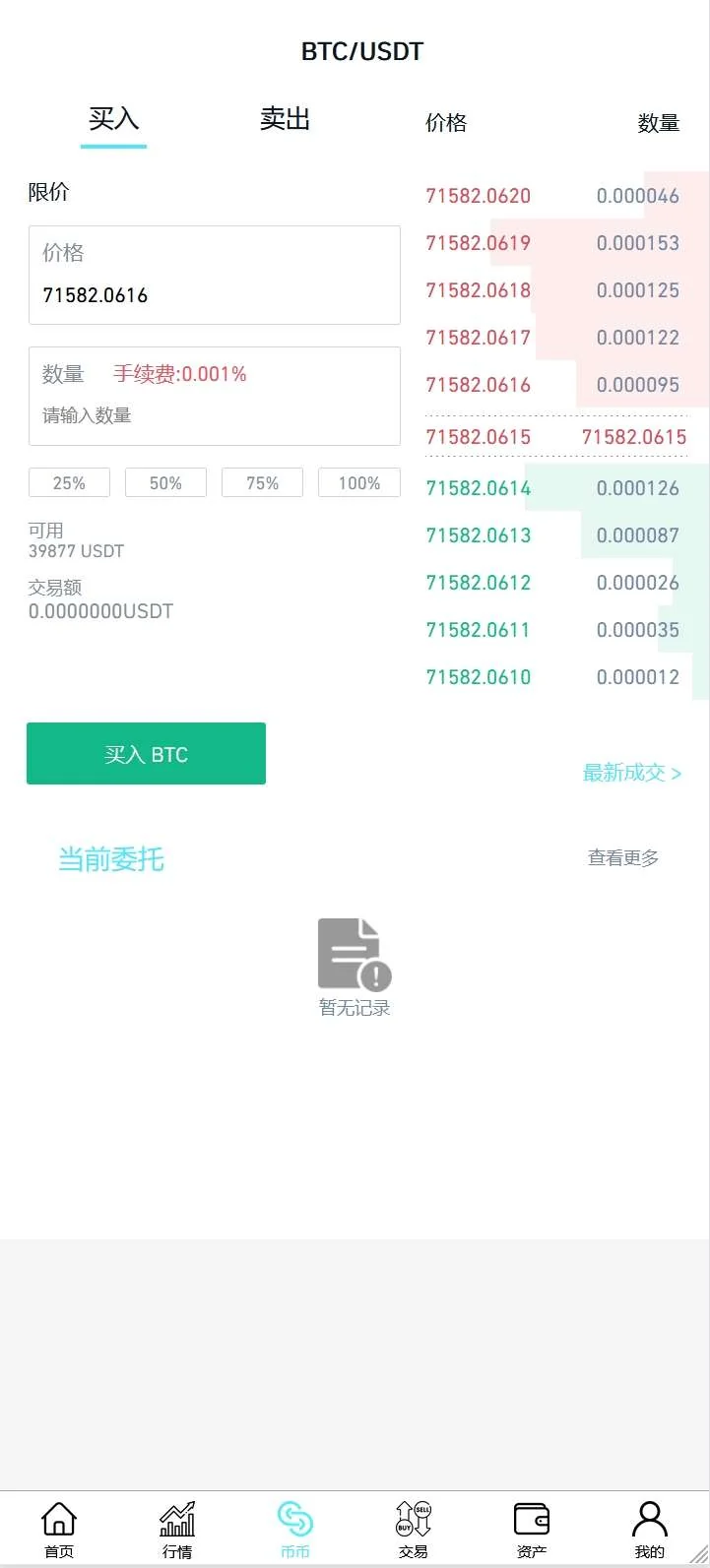The image size is (710, 1568).
Task: Edit the 价格 price field
Action: 214,294
